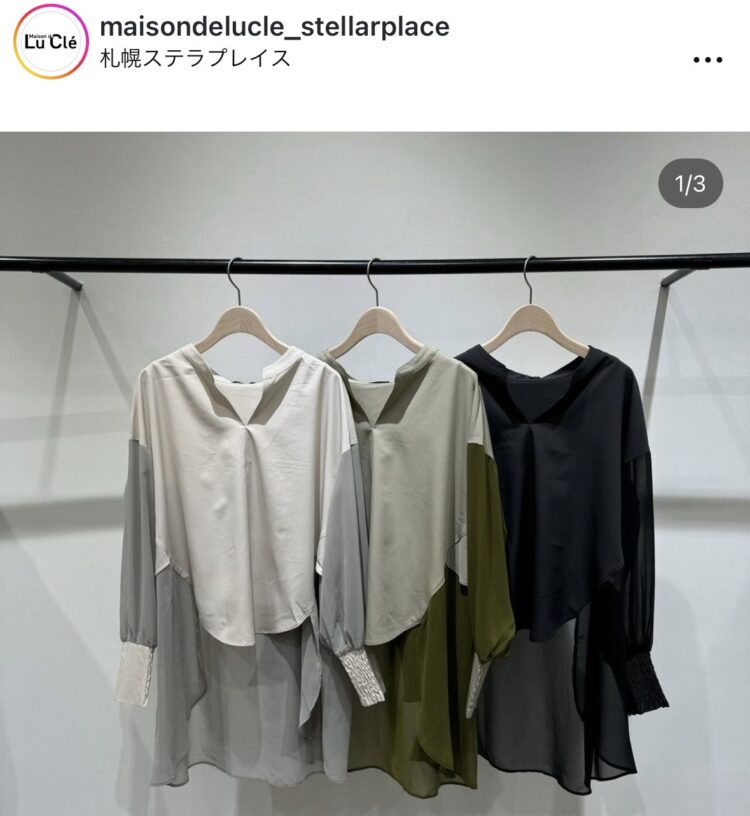Open the 札幌ステラプレイス location page
This screenshot has width=750, height=816.
[196, 58]
